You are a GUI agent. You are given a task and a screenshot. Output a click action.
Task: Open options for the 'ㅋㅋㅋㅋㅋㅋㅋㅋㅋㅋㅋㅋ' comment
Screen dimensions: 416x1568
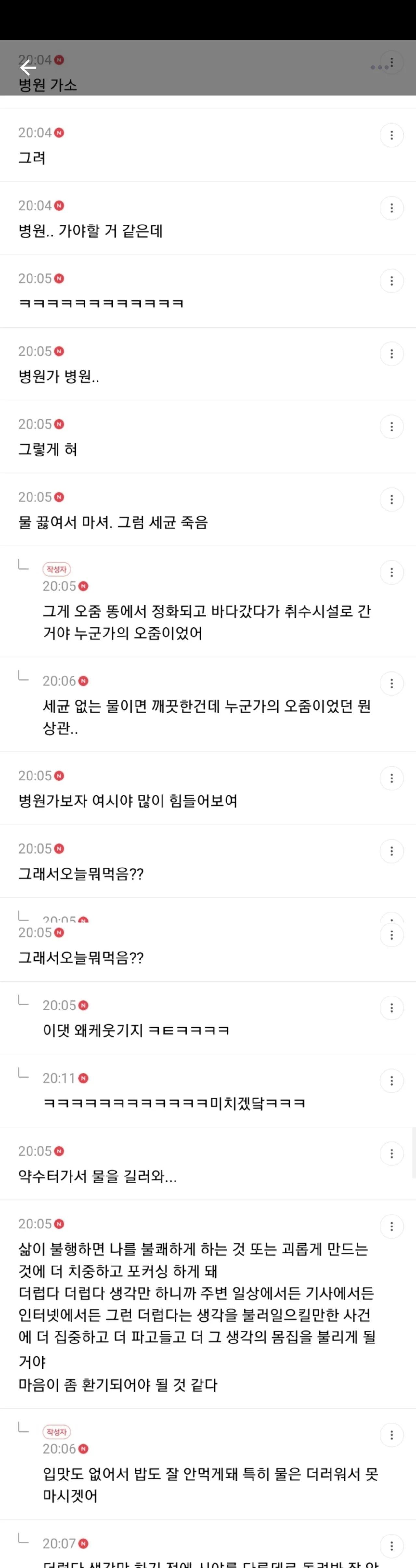pos(392,281)
